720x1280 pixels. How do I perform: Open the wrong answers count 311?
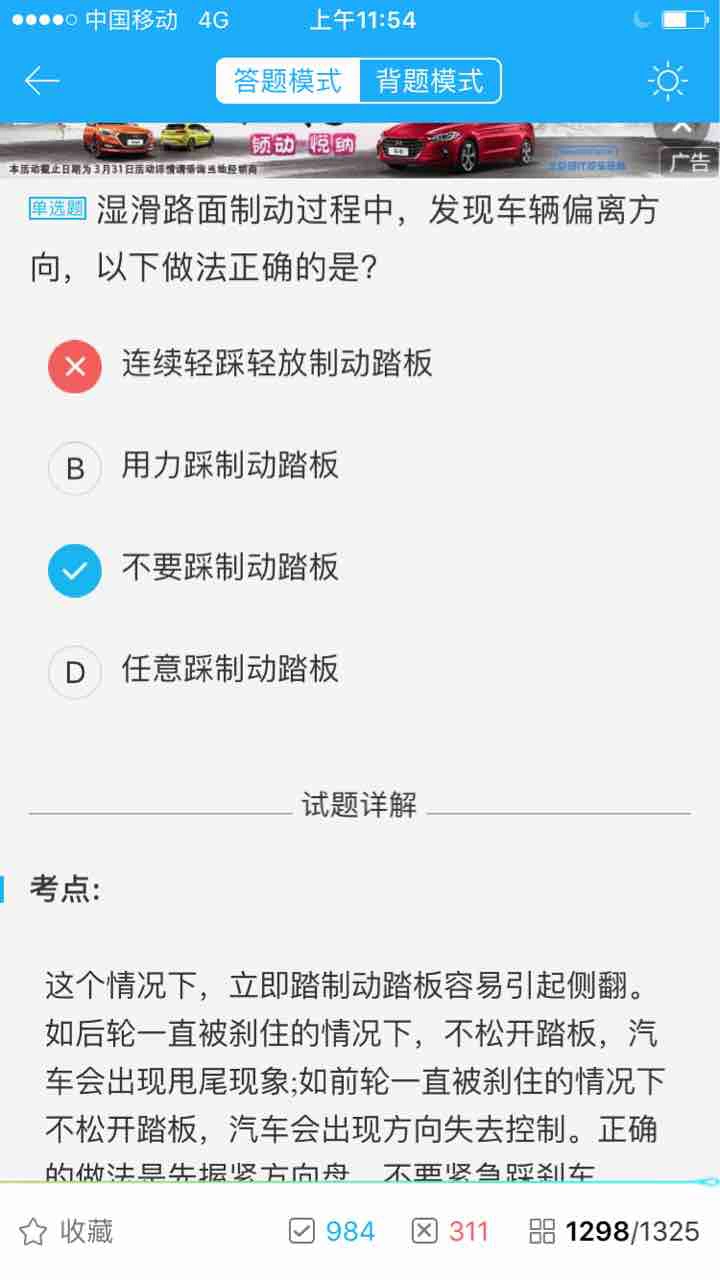[450, 1231]
